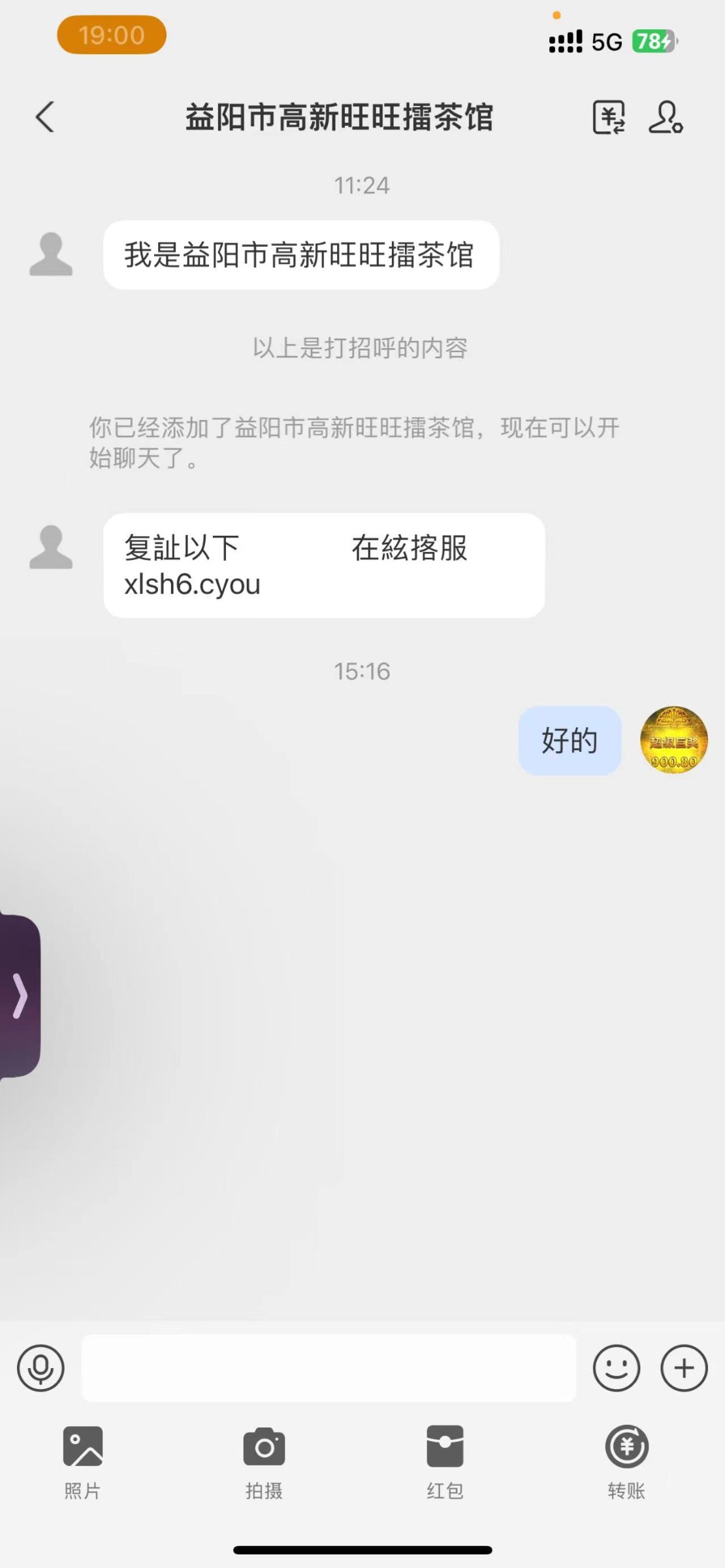Open the contact's avatar beside xlsh6.cyou message
The image size is (725, 1568).
click(x=51, y=547)
